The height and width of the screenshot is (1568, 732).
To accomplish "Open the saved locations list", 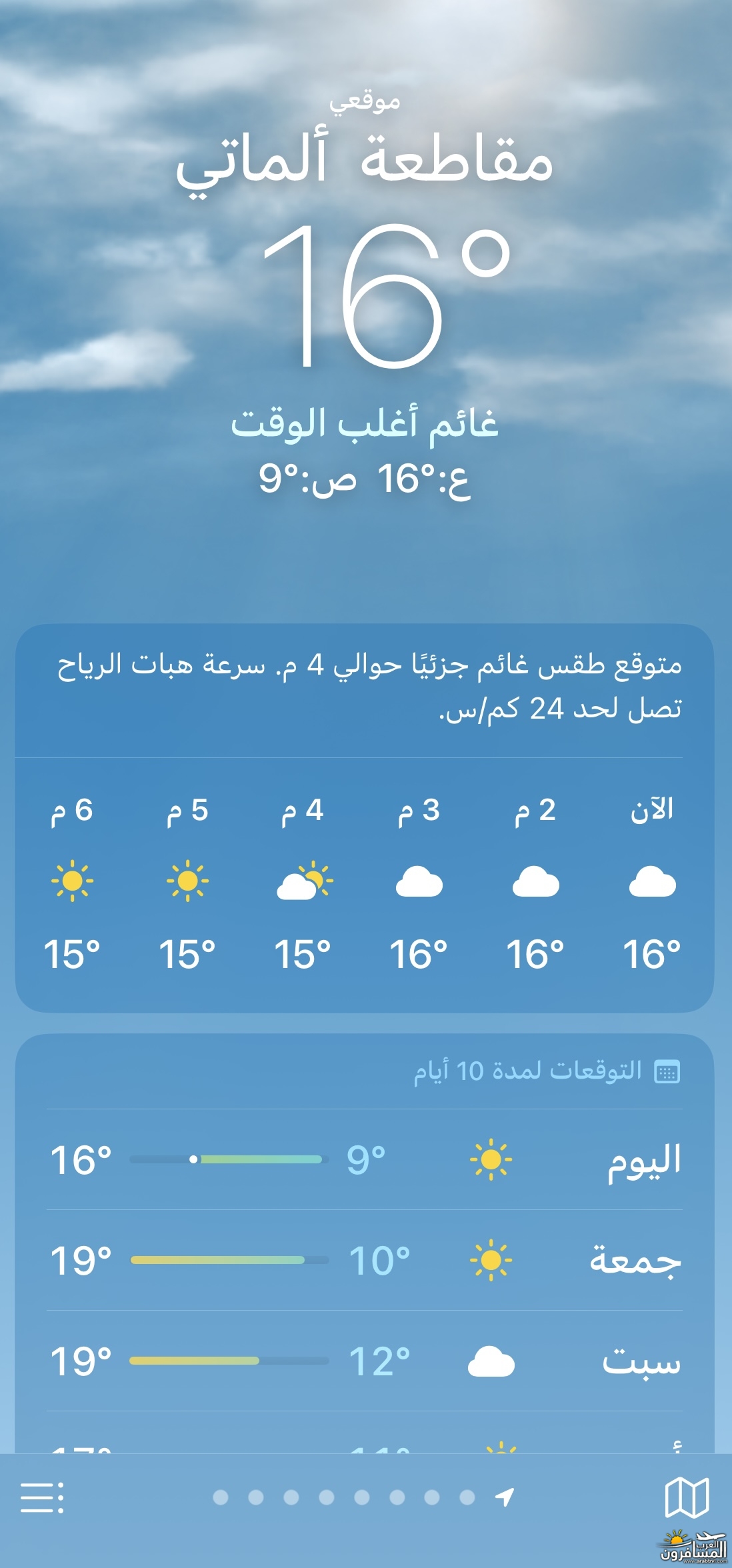I will point(42,1497).
